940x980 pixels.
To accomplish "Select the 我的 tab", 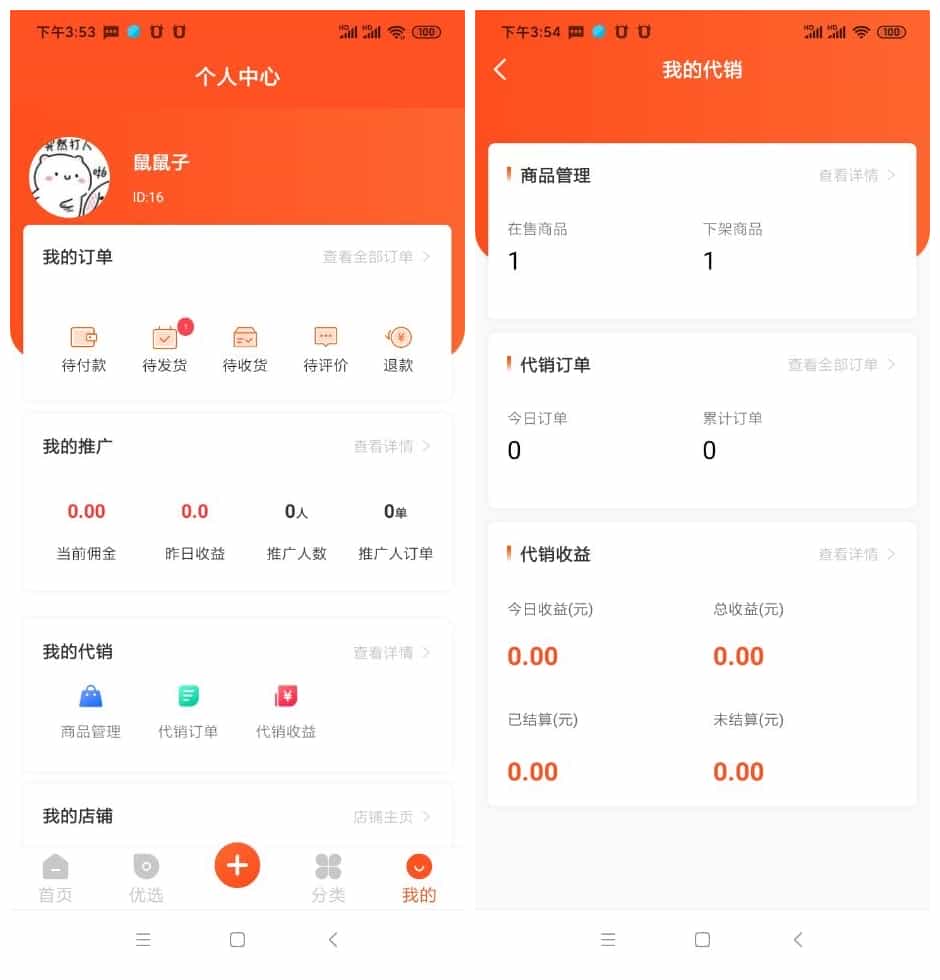I will click(x=419, y=878).
